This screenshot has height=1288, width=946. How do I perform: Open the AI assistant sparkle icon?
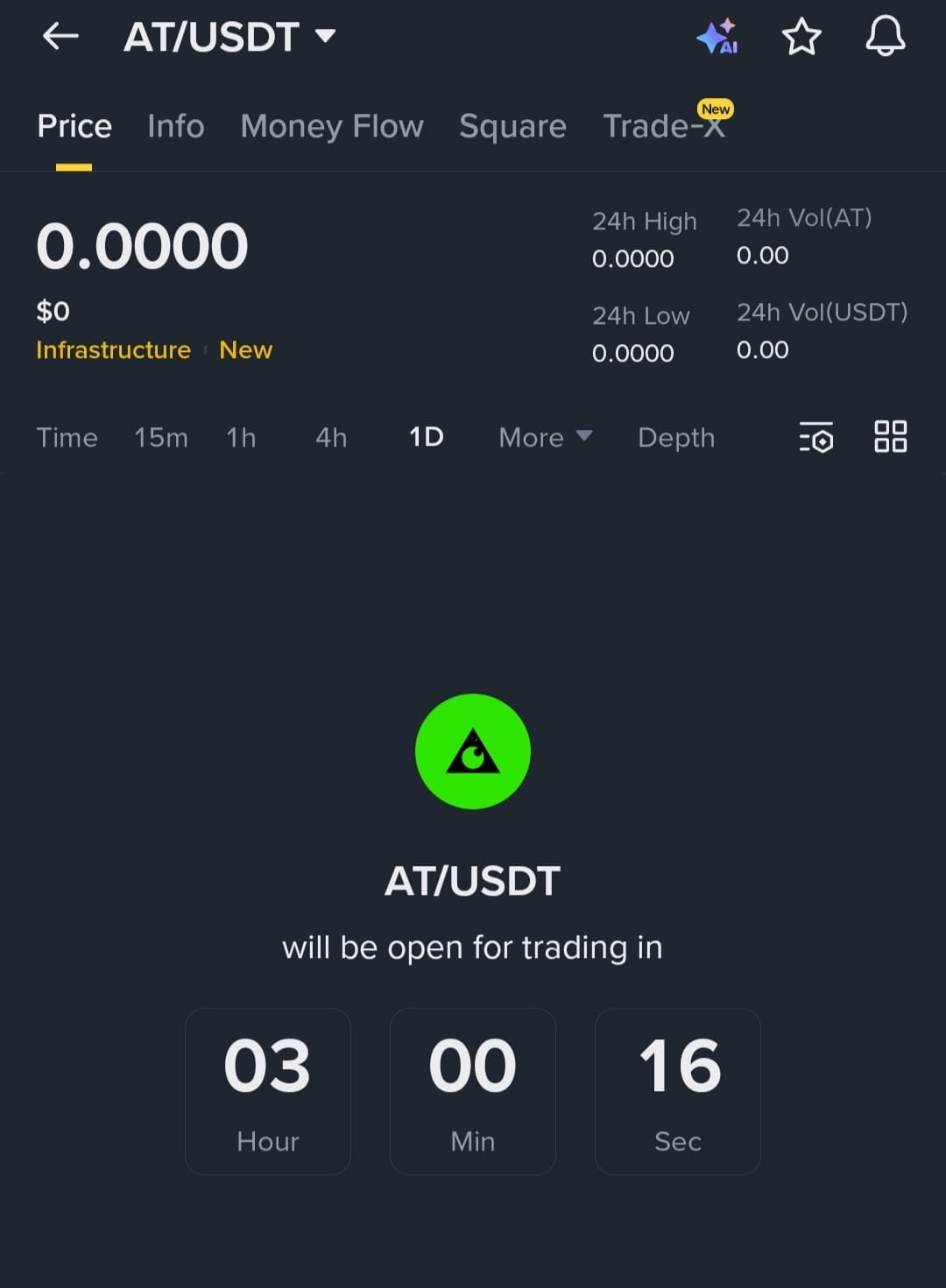tap(717, 37)
